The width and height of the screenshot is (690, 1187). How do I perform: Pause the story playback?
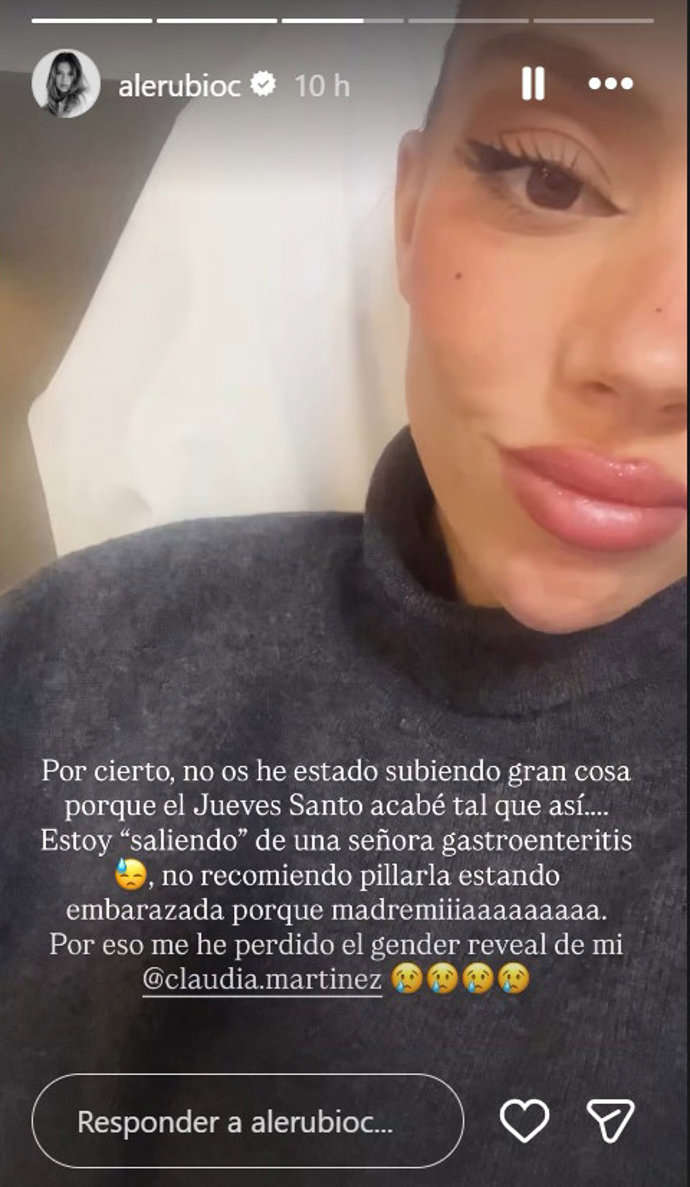(533, 85)
